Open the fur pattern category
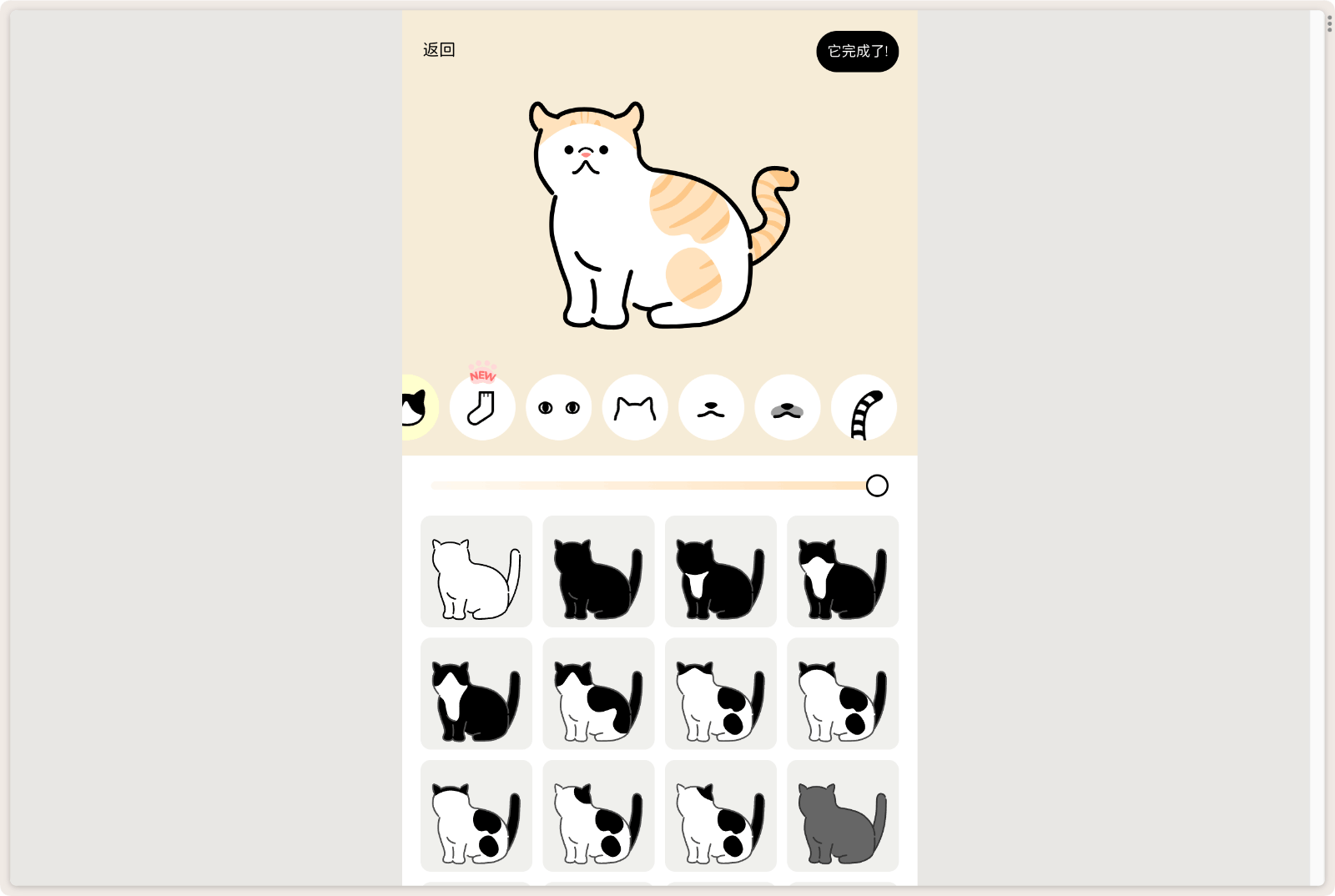 pos(417,408)
